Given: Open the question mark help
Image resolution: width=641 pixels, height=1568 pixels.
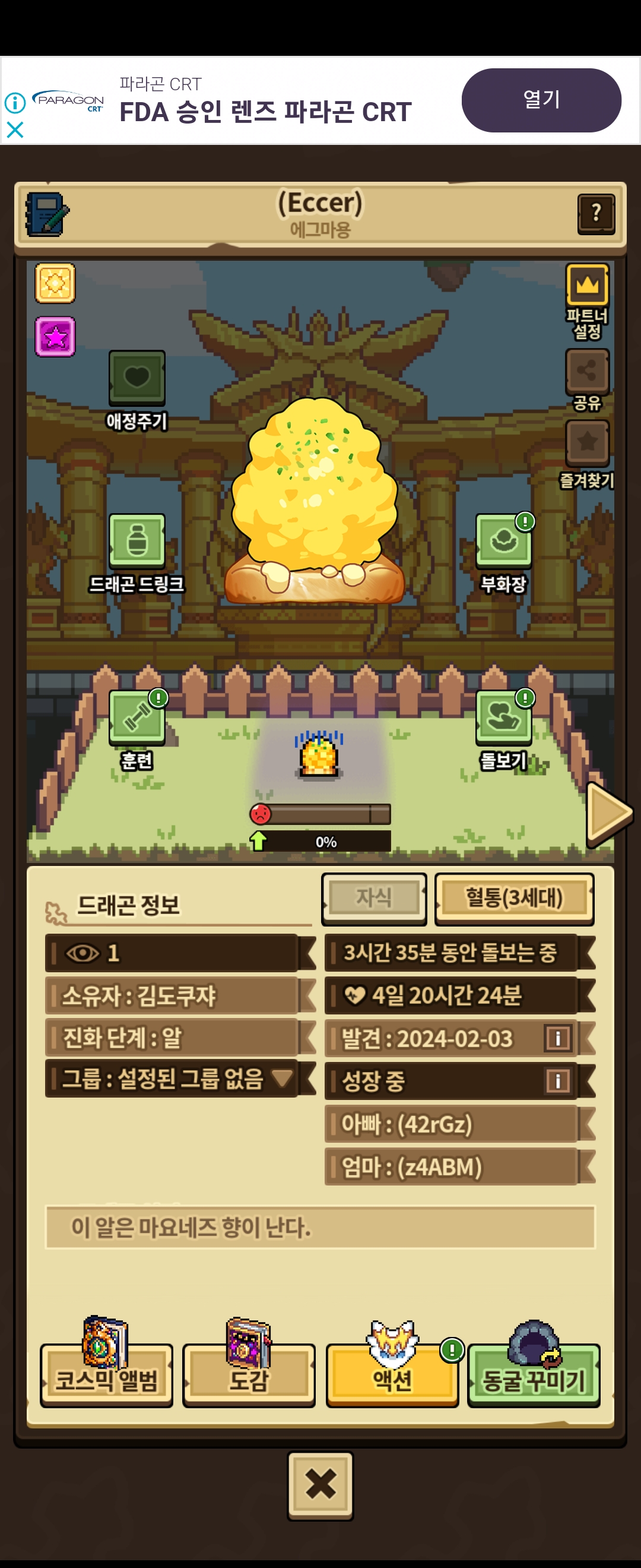Looking at the screenshot, I should pos(595,214).
